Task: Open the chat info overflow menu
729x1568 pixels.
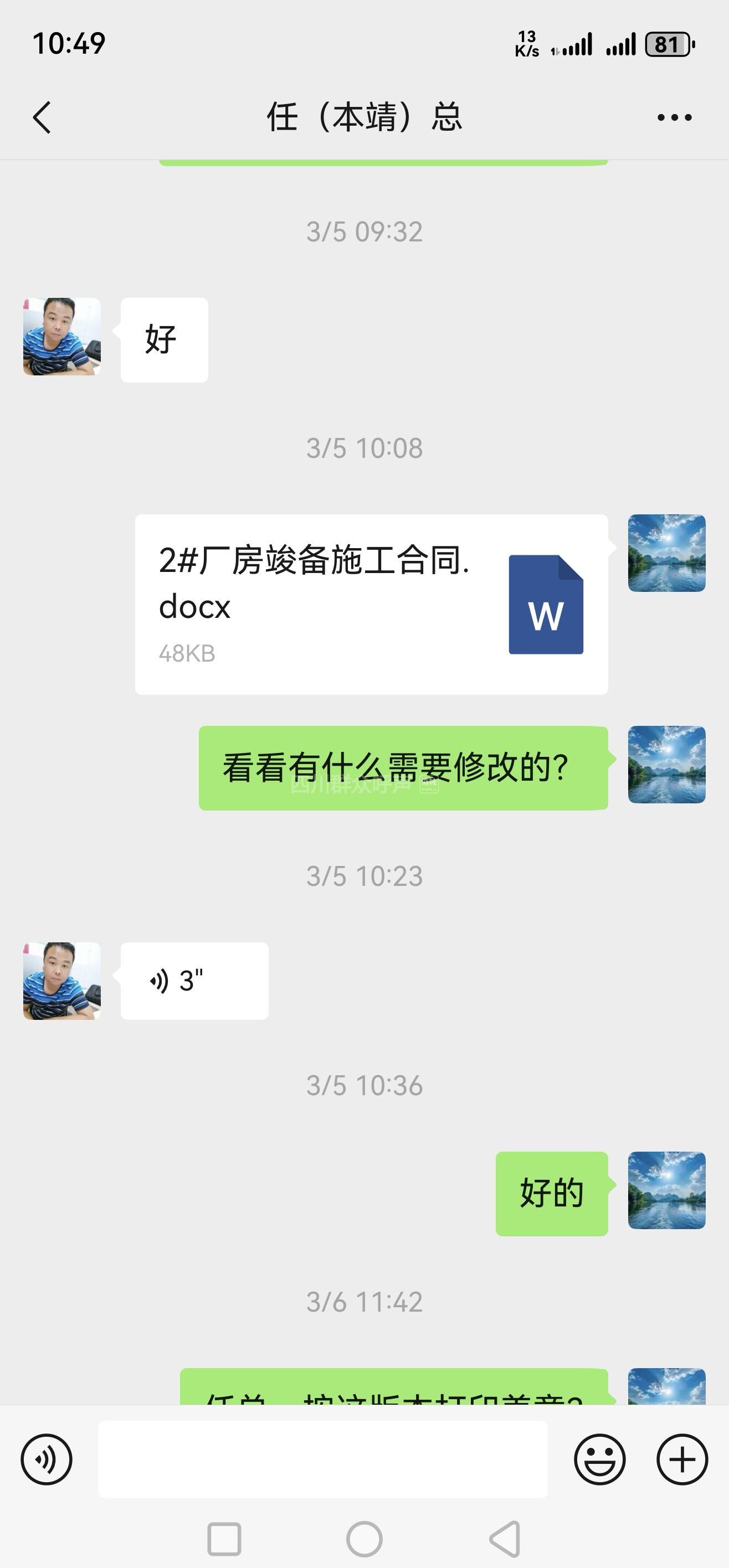Action: pyautogui.click(x=674, y=117)
